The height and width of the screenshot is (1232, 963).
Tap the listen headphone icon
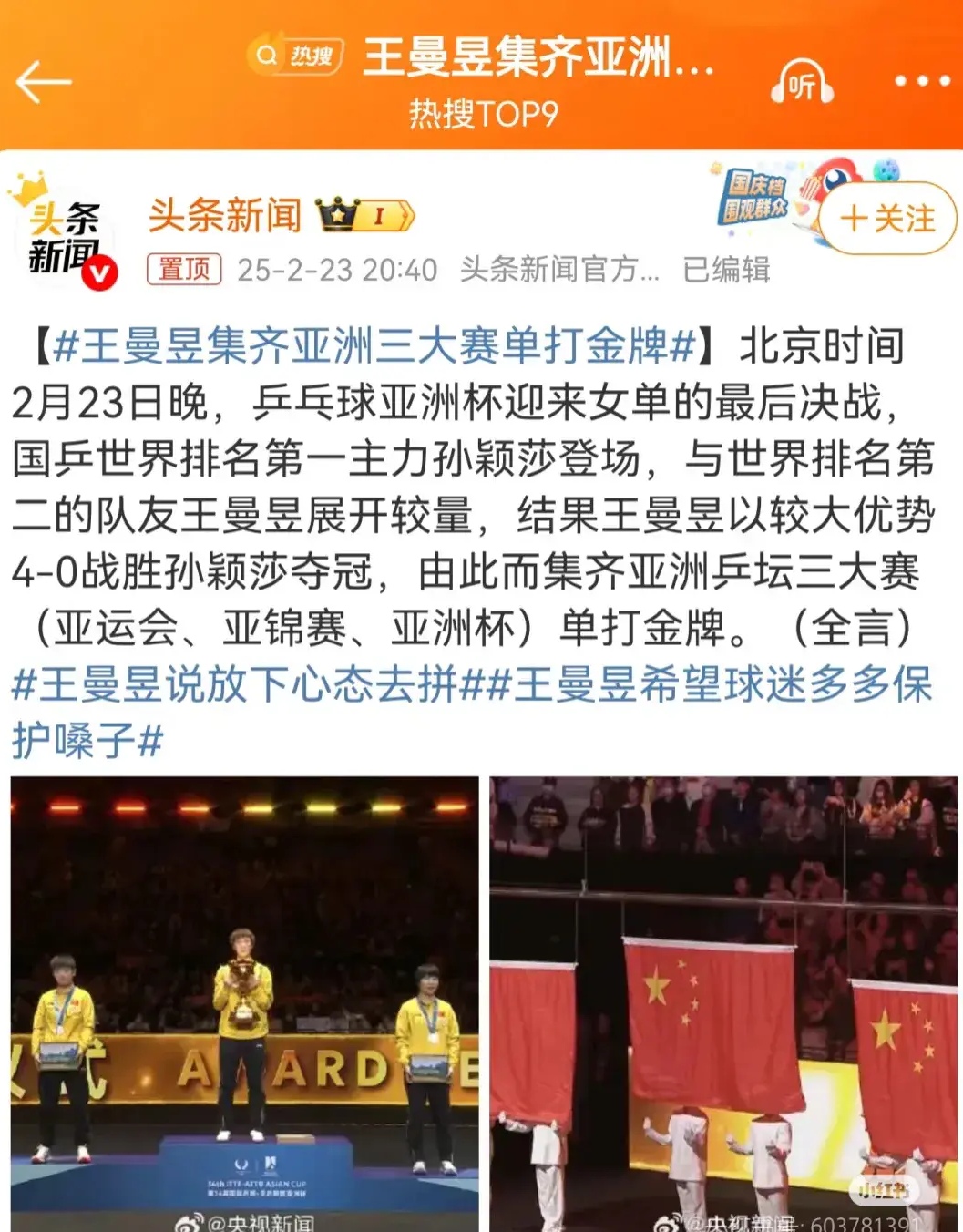click(802, 84)
